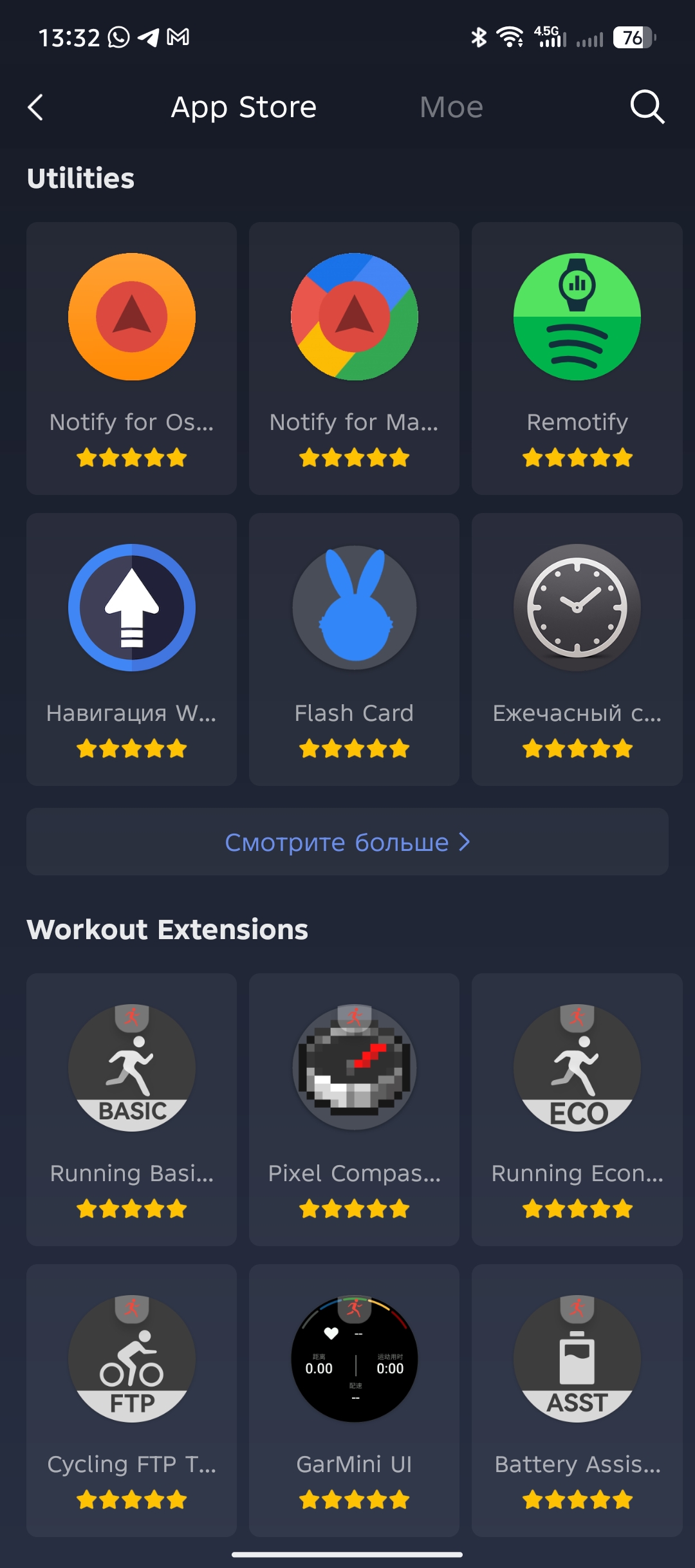695x1568 pixels.
Task: Open the Pixel Compas... extension
Action: [x=354, y=1109]
